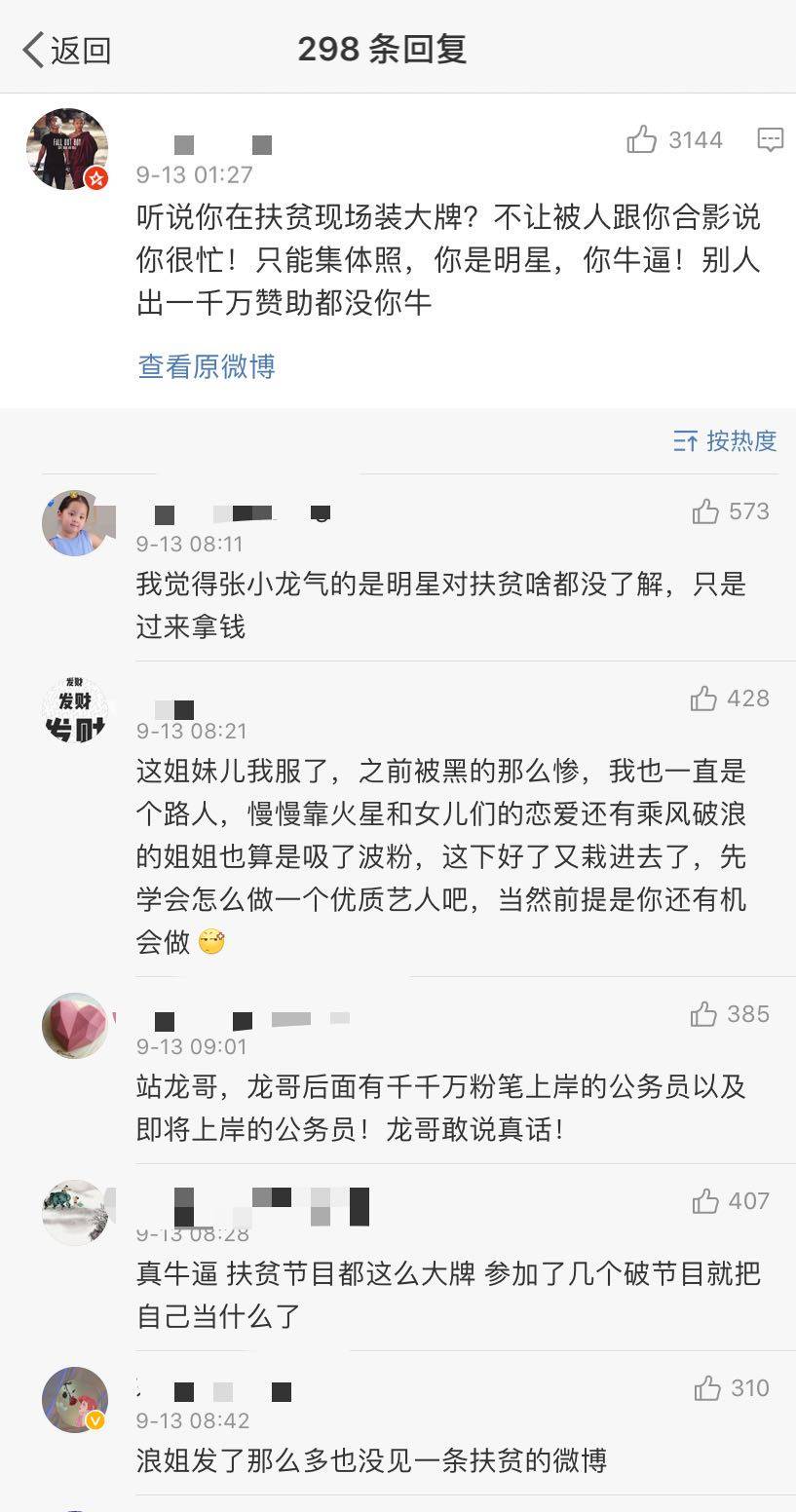Open avatar of user posted 9-13 08:42
The height and width of the screenshot is (1512, 796).
tap(74, 1400)
